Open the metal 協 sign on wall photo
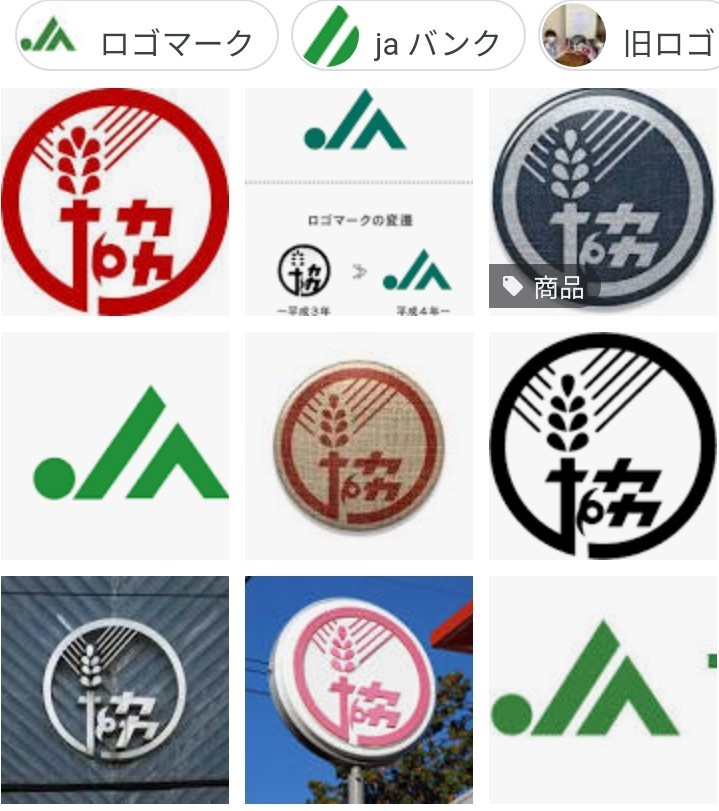 pos(114,690)
